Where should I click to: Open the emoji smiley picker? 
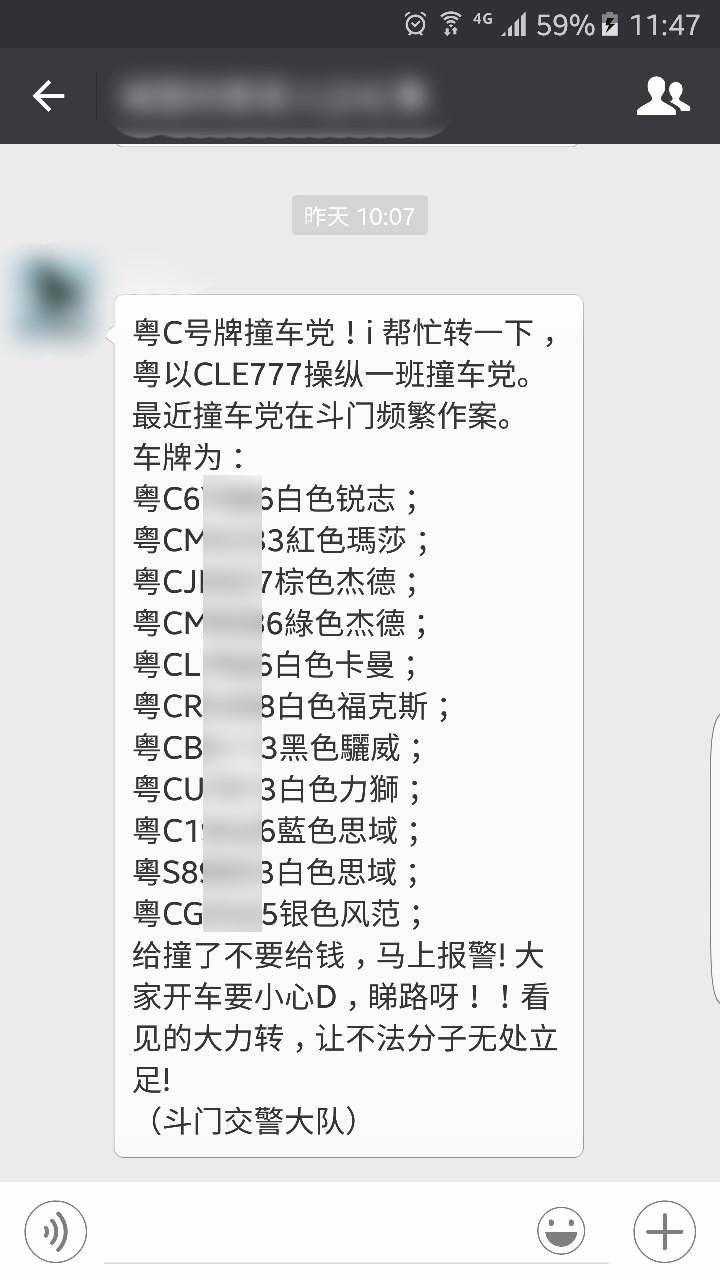[x=561, y=1231]
